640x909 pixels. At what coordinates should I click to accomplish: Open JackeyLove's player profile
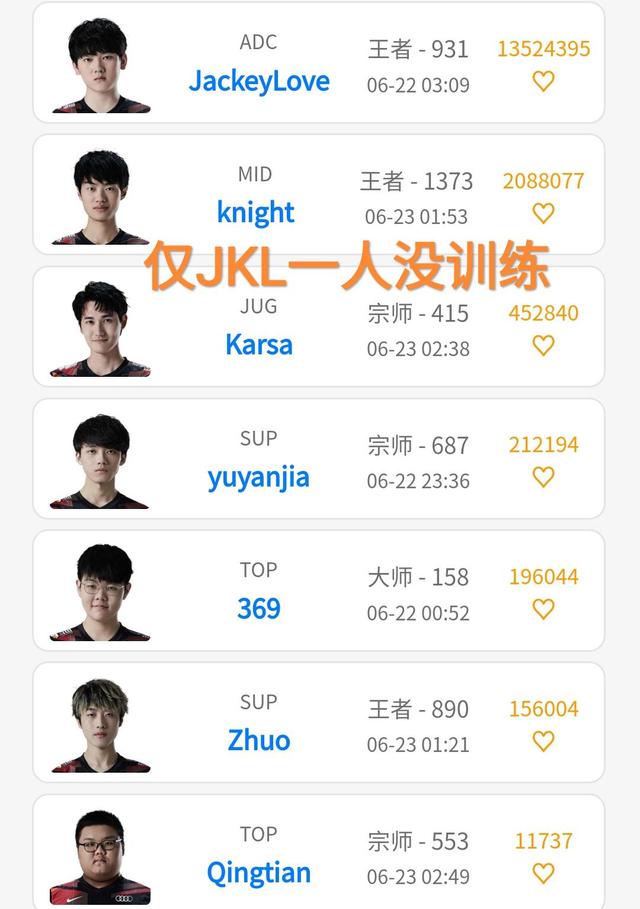click(x=259, y=81)
